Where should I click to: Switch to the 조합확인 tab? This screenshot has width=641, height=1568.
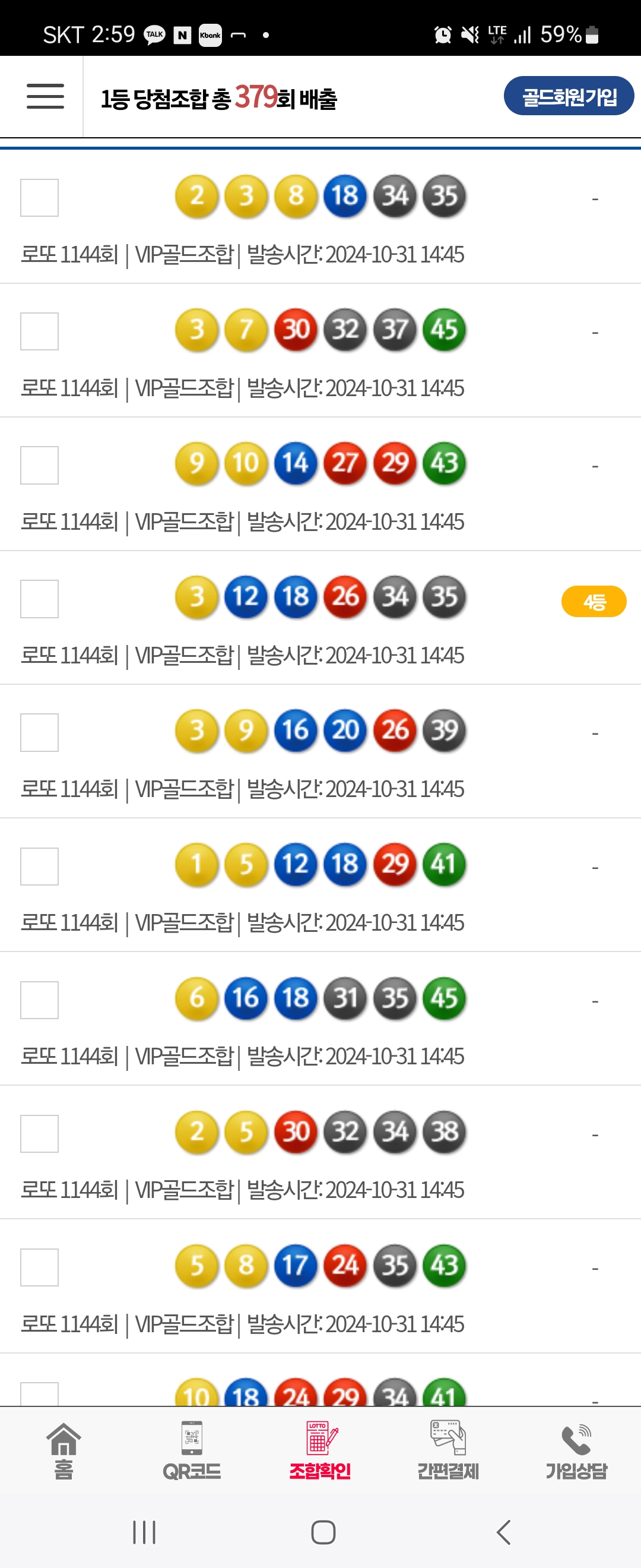pyautogui.click(x=320, y=1451)
